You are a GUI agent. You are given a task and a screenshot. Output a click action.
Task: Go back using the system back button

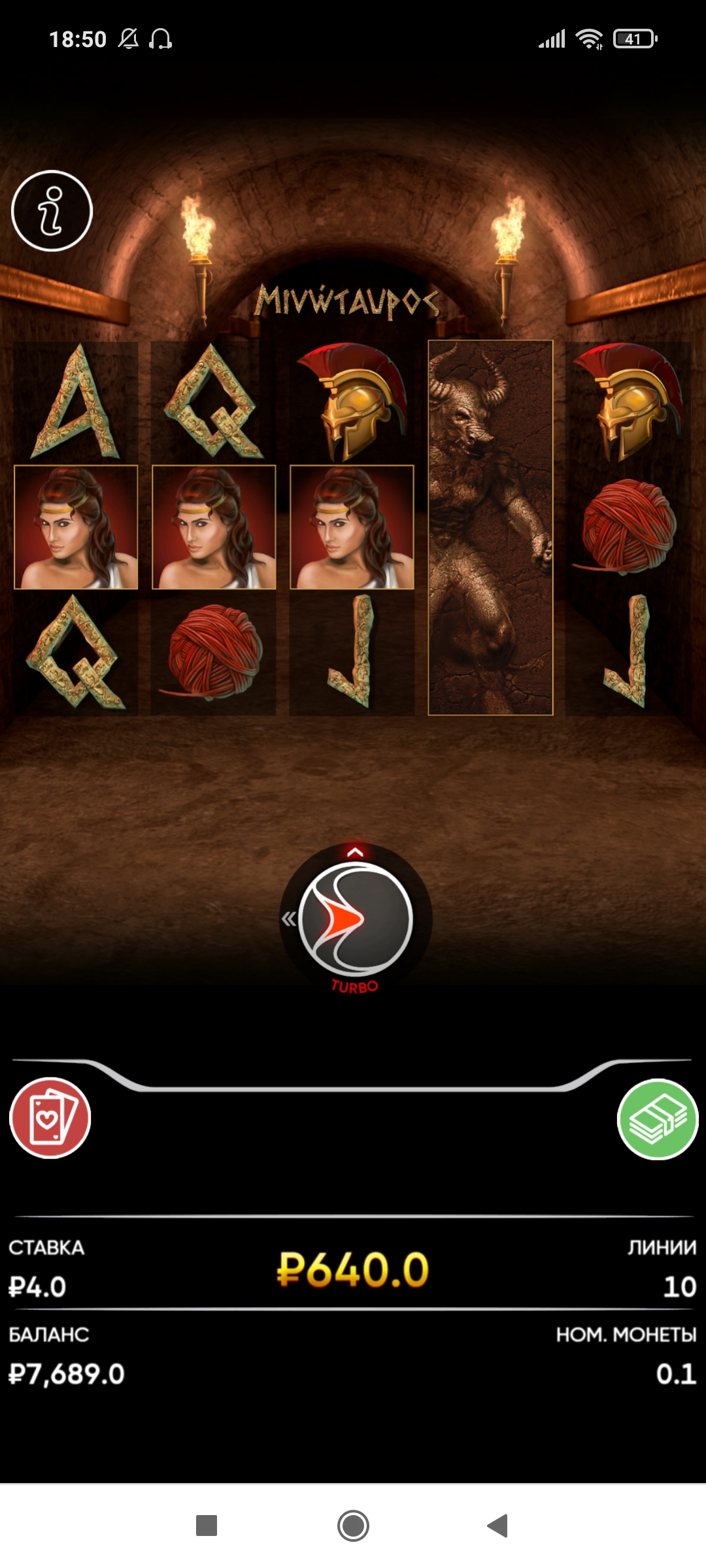pos(498,1526)
